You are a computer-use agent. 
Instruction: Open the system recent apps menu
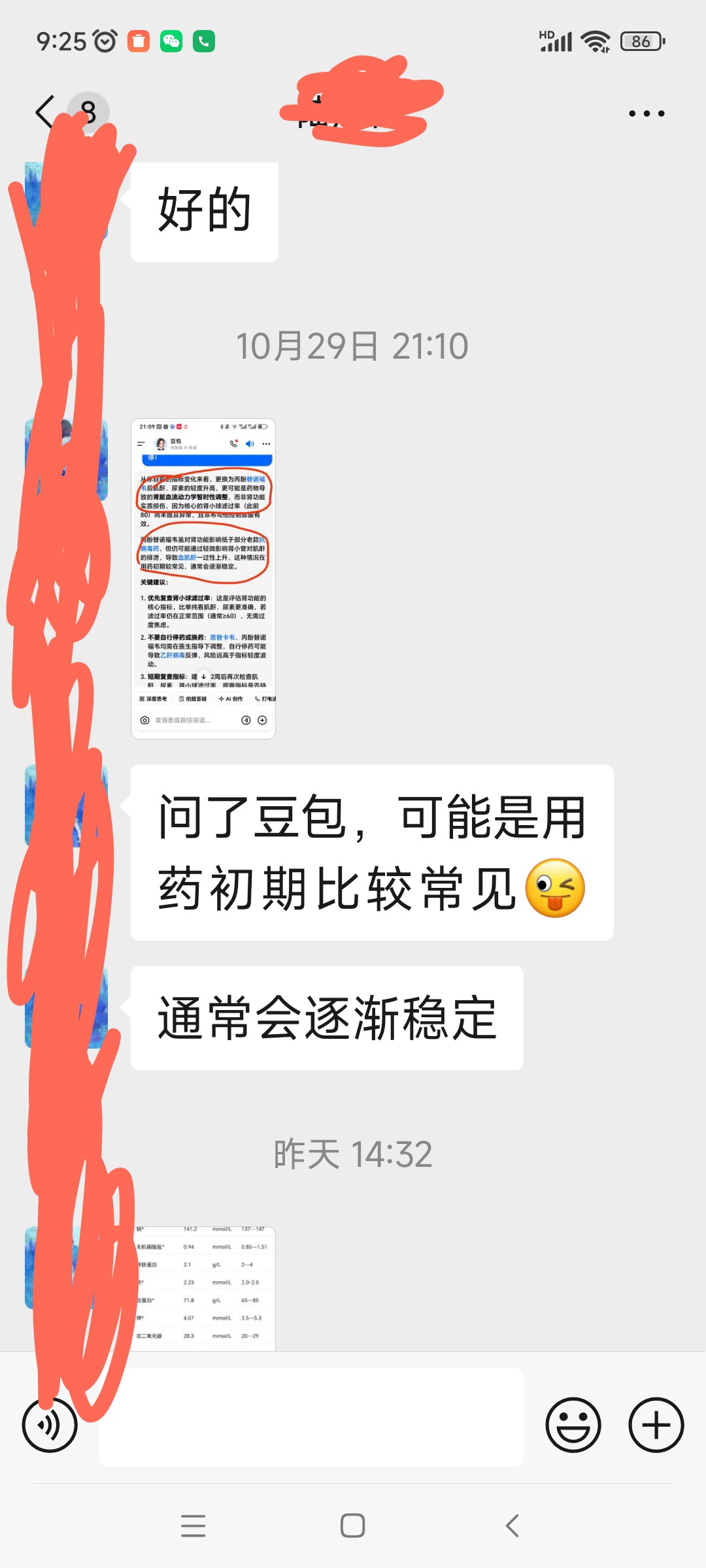tap(193, 1526)
